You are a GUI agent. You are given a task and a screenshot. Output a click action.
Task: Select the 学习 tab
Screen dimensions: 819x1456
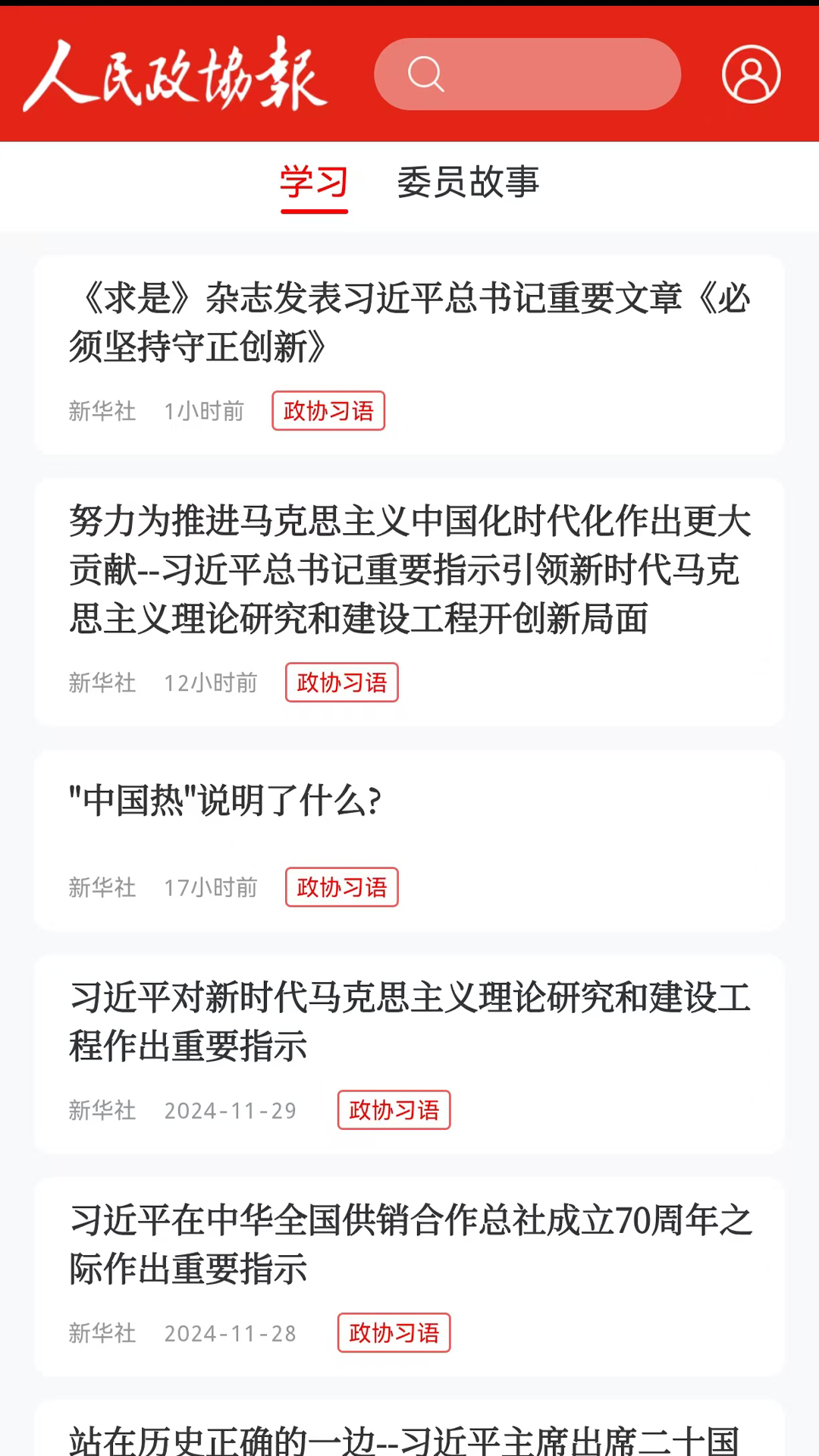[314, 183]
